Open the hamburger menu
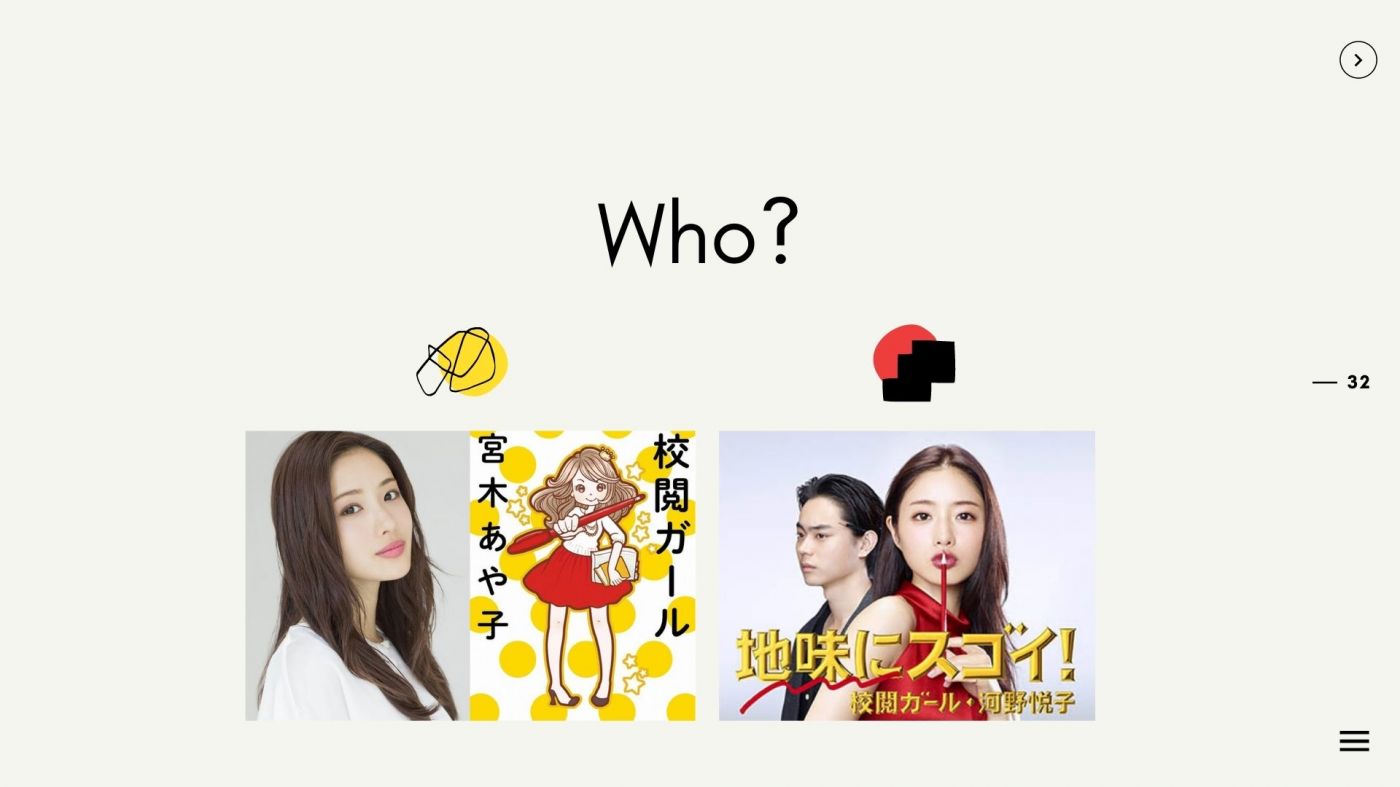 1354,741
